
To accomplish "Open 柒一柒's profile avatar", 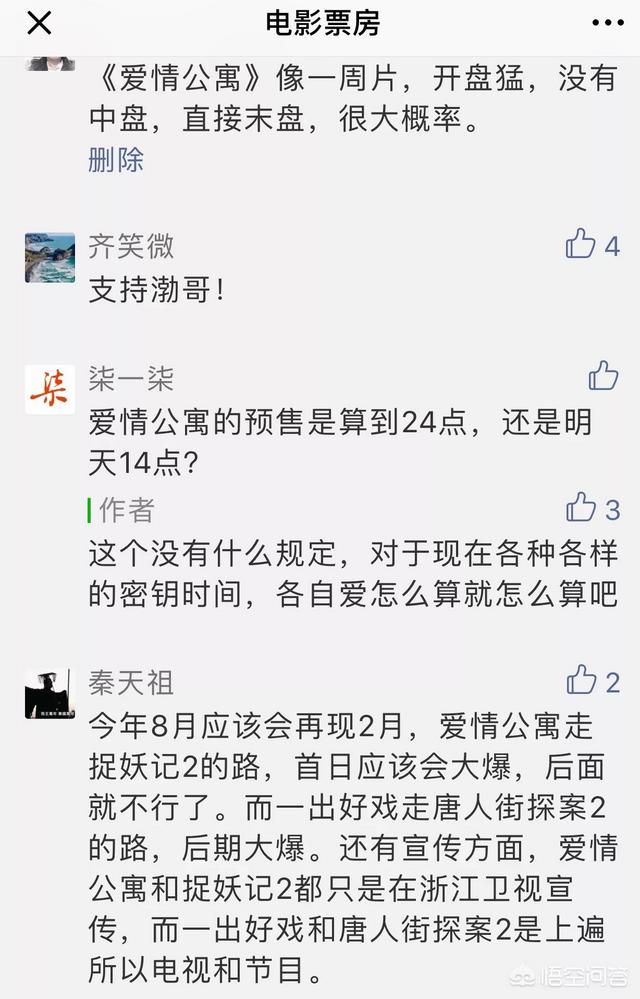I will point(50,390).
